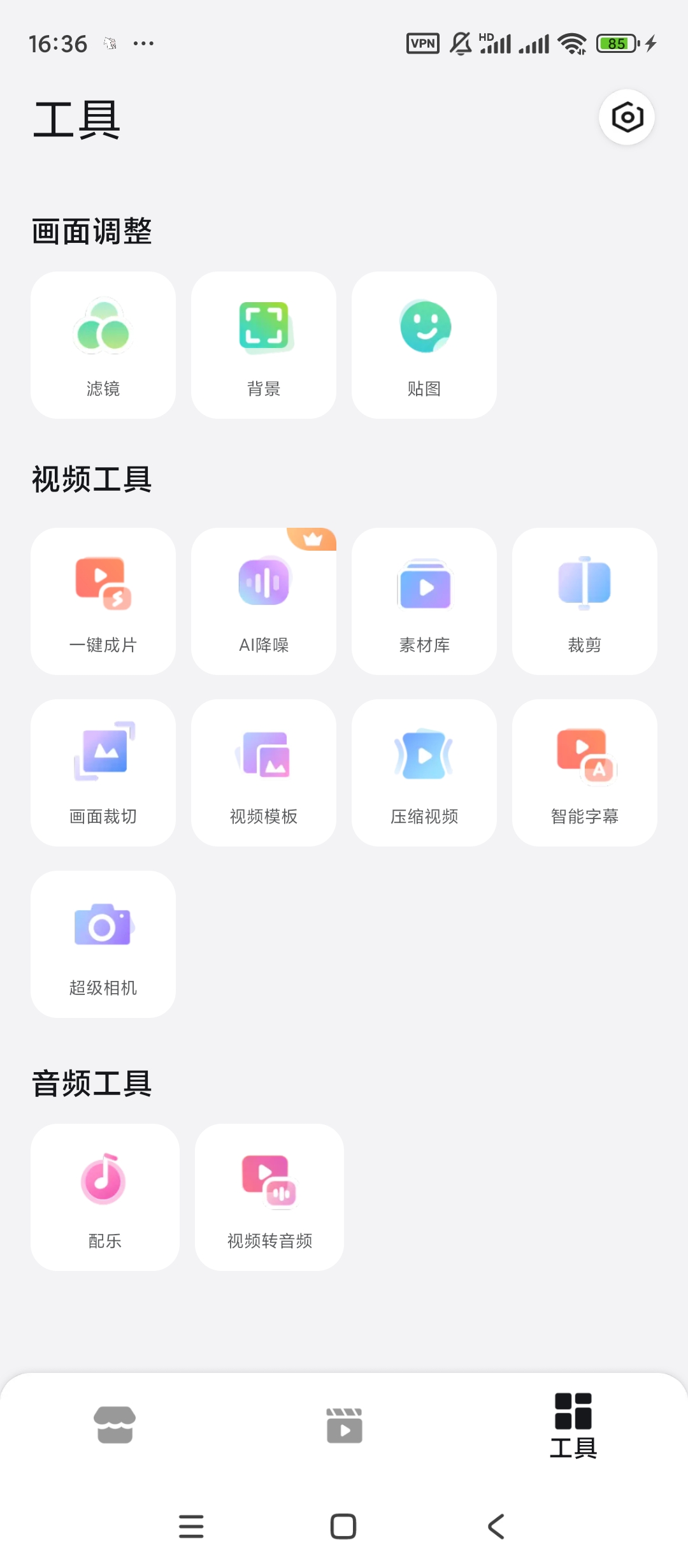Open 视频转音频 video to audio converter
The image size is (688, 1568).
tap(269, 1197)
